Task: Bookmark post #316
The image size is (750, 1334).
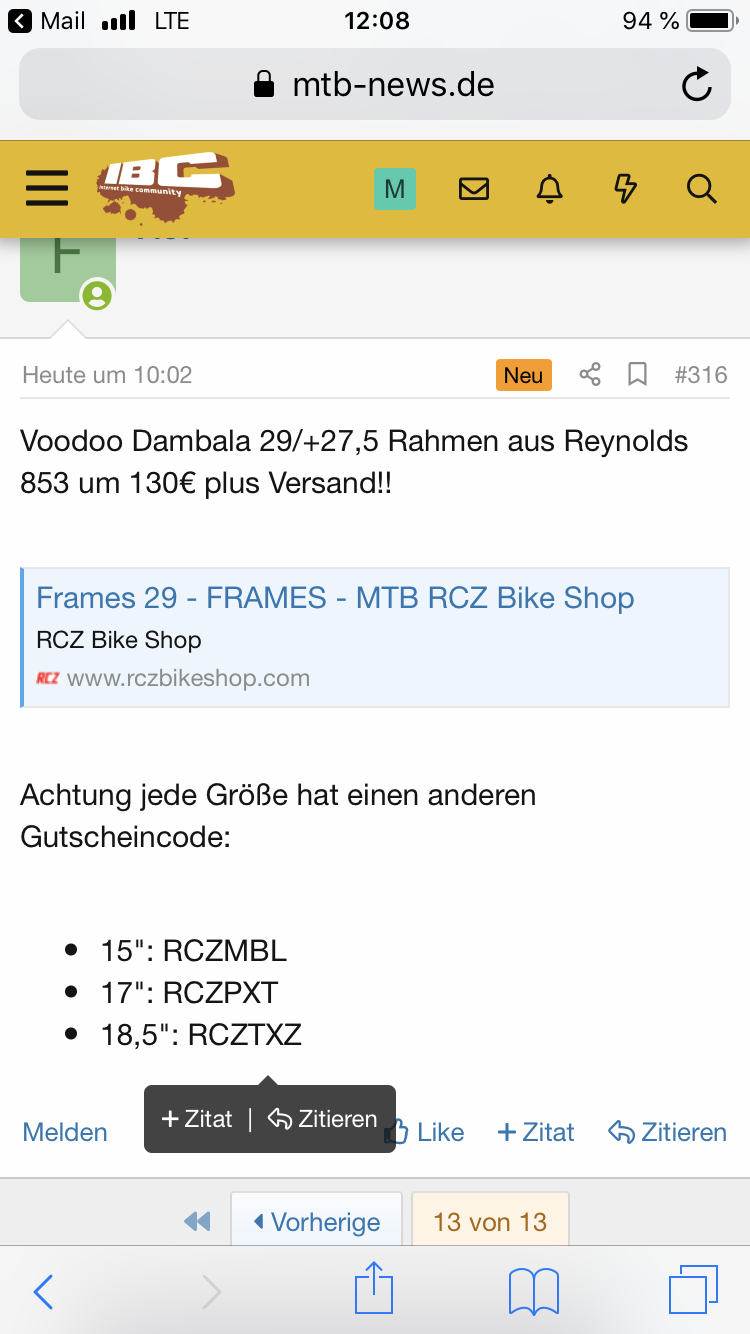Action: click(637, 375)
